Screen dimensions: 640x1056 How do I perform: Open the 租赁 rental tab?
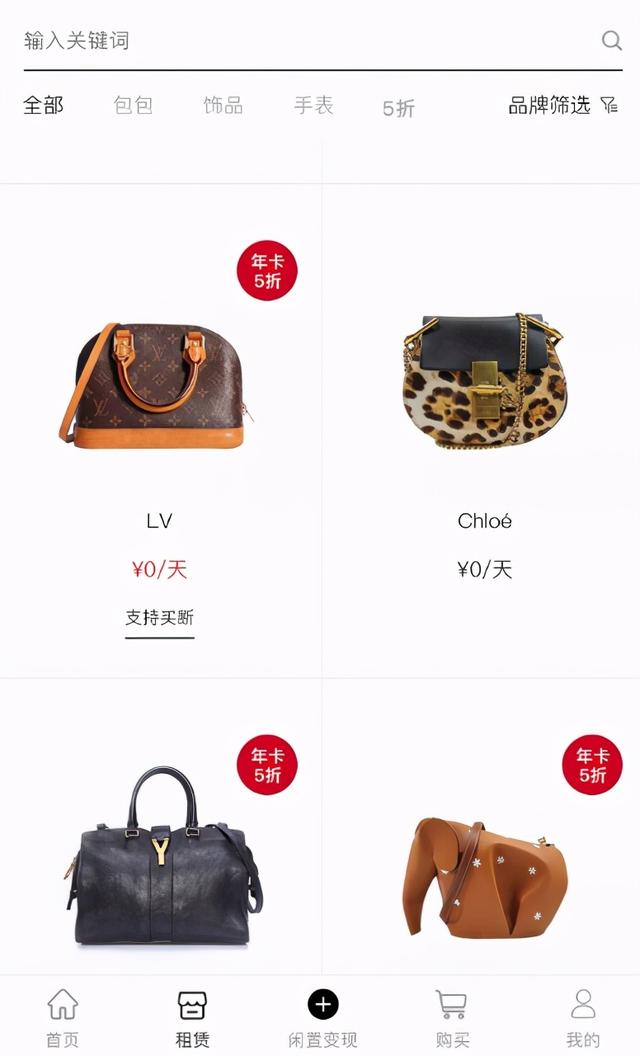point(192,1016)
